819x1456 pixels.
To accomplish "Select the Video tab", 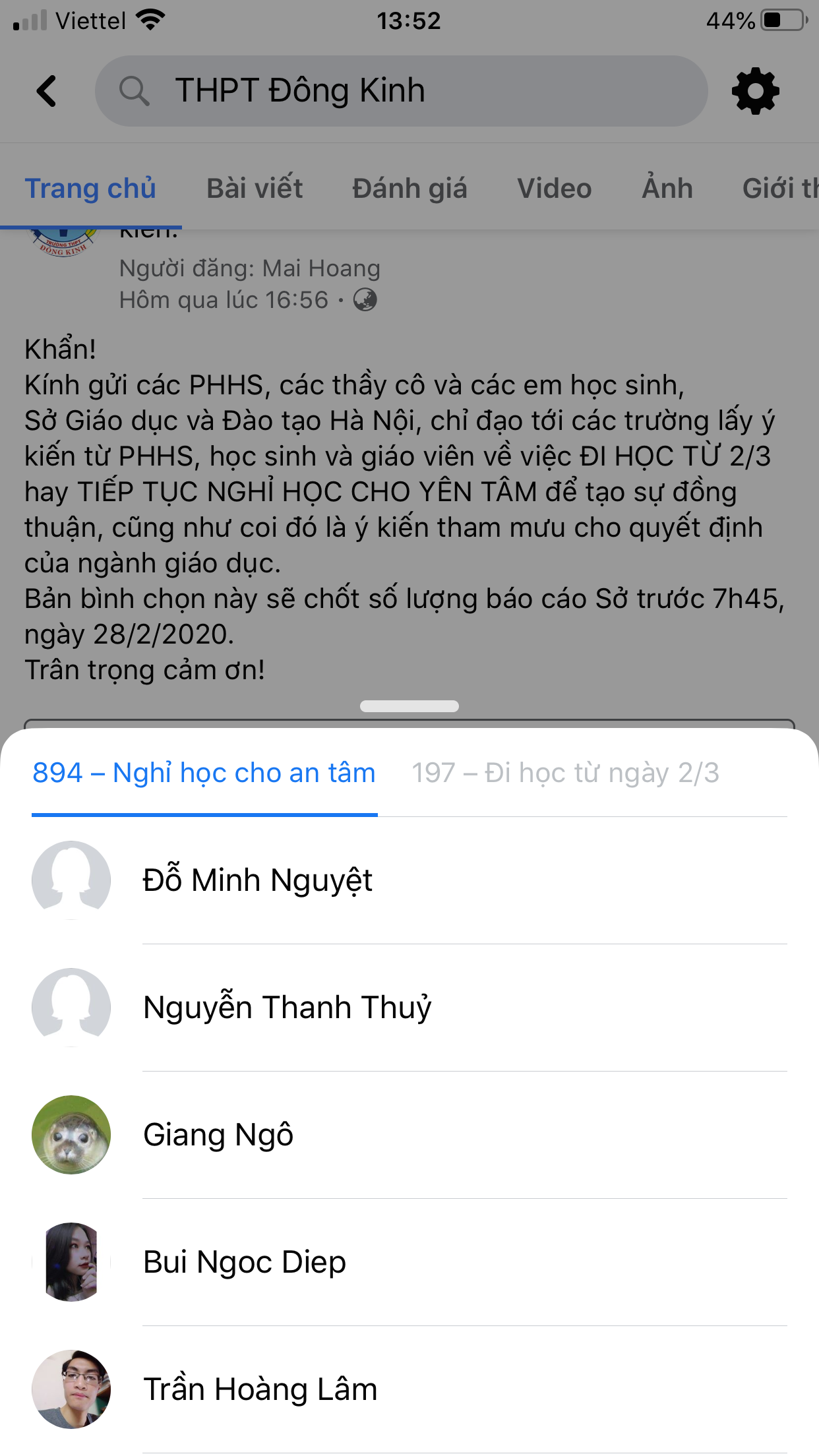I will [554, 189].
